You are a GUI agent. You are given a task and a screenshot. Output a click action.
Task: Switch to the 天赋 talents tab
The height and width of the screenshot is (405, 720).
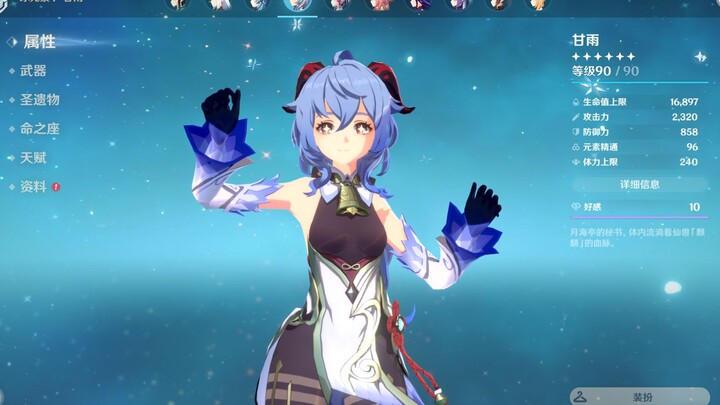[33, 158]
